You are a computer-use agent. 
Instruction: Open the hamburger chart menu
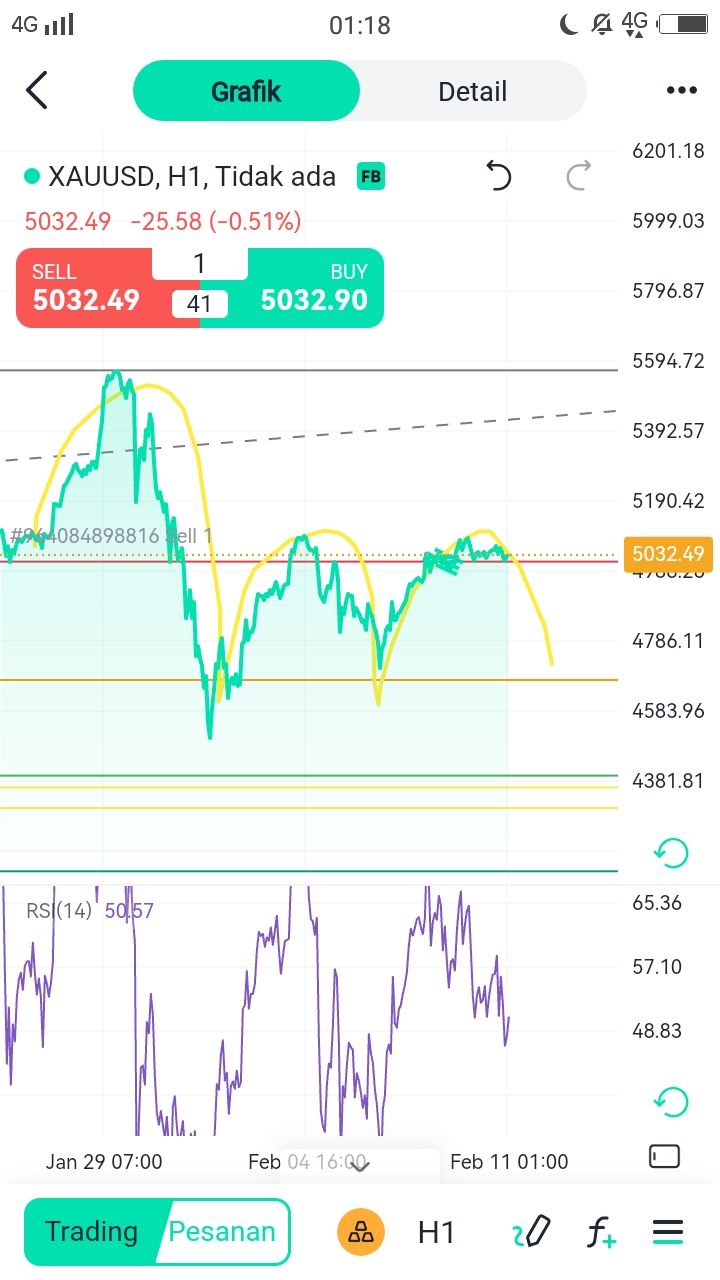[x=667, y=1232]
